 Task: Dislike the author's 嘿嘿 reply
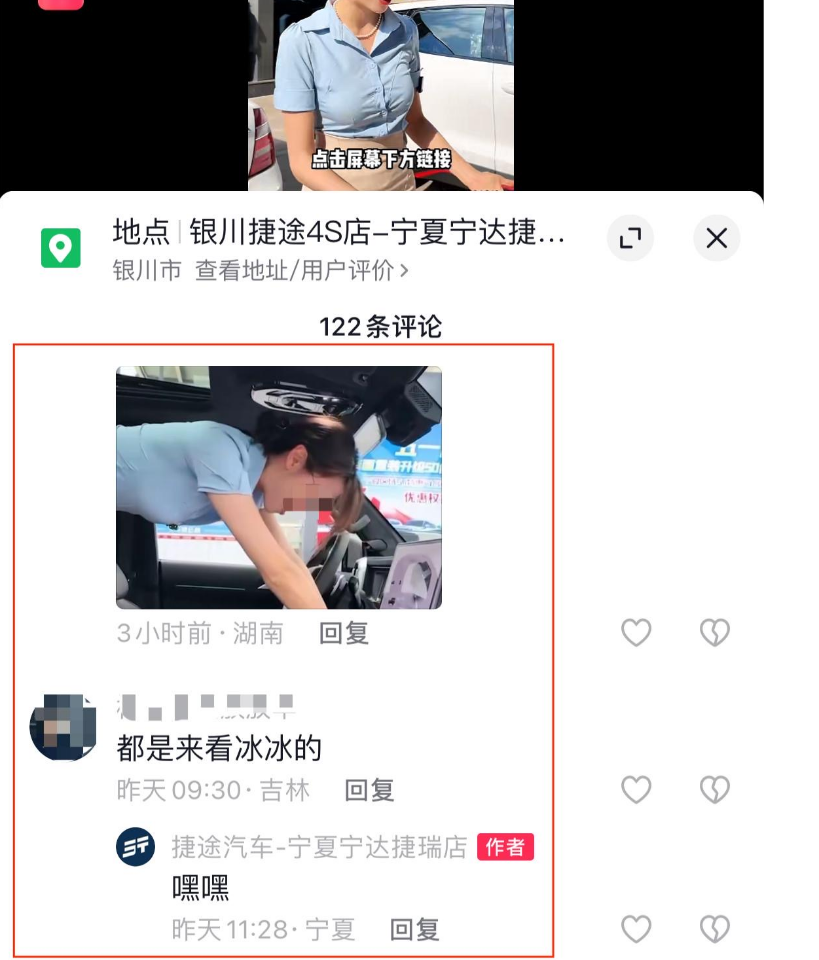coord(714,929)
